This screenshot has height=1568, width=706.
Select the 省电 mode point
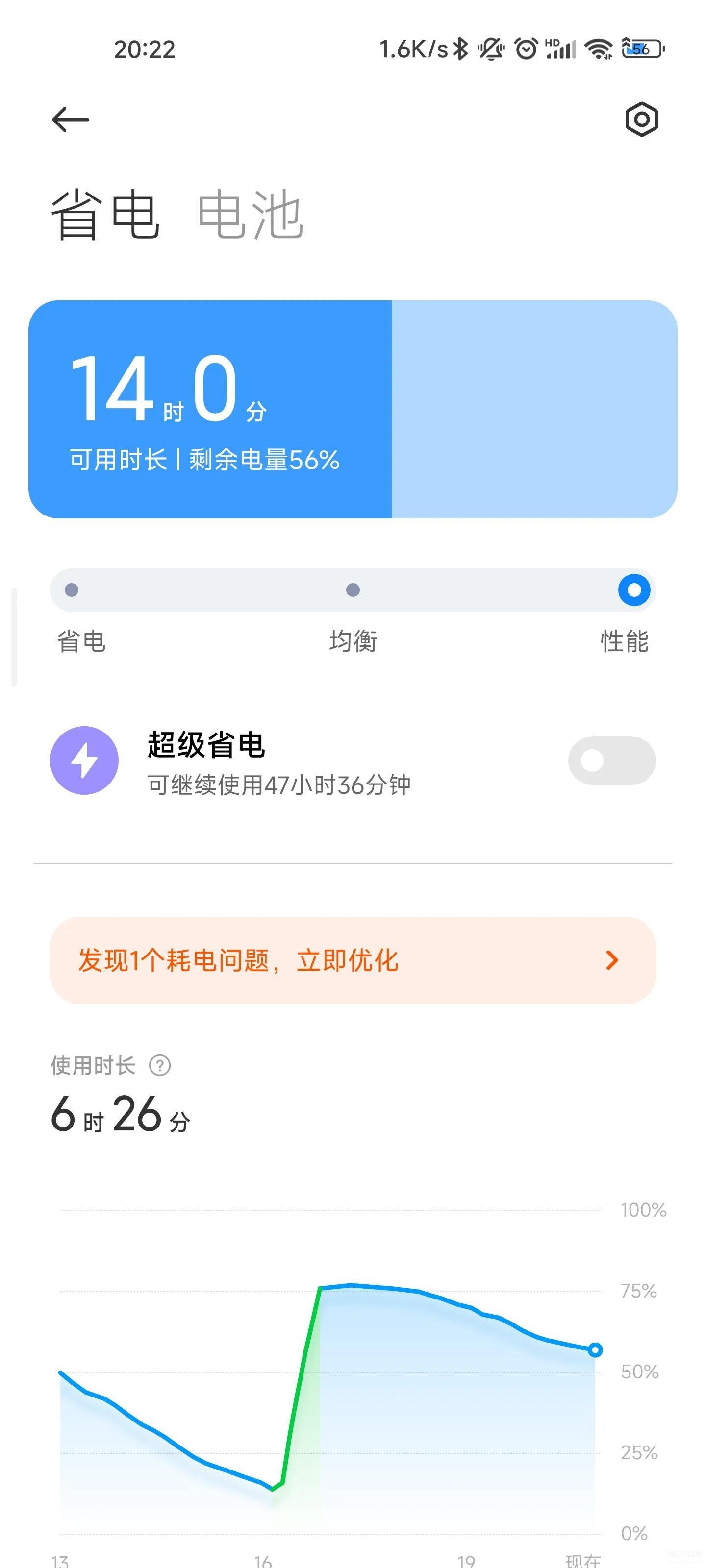coord(72,590)
